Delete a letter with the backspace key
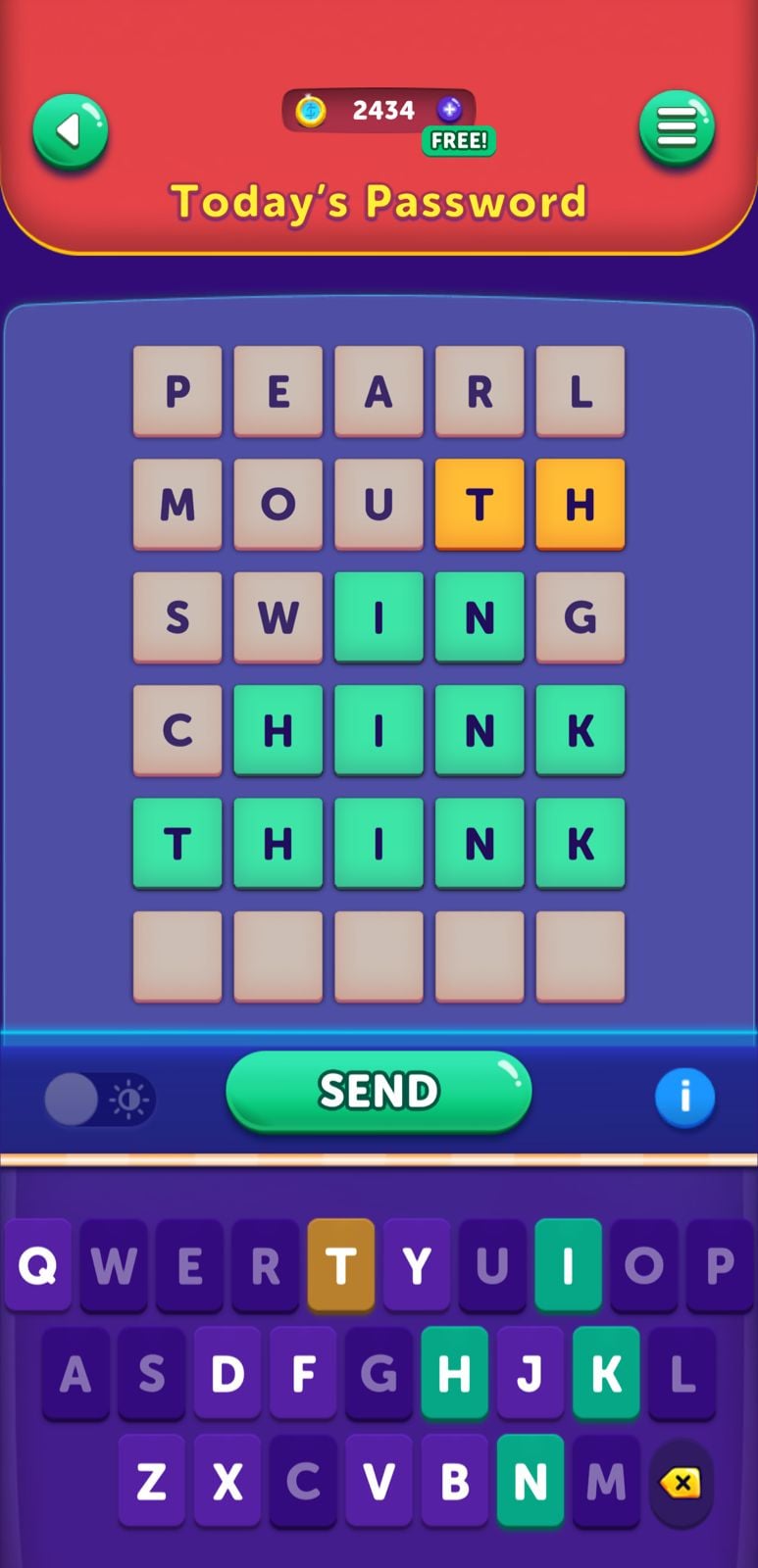Screen dimensions: 758x1568 point(681,1483)
